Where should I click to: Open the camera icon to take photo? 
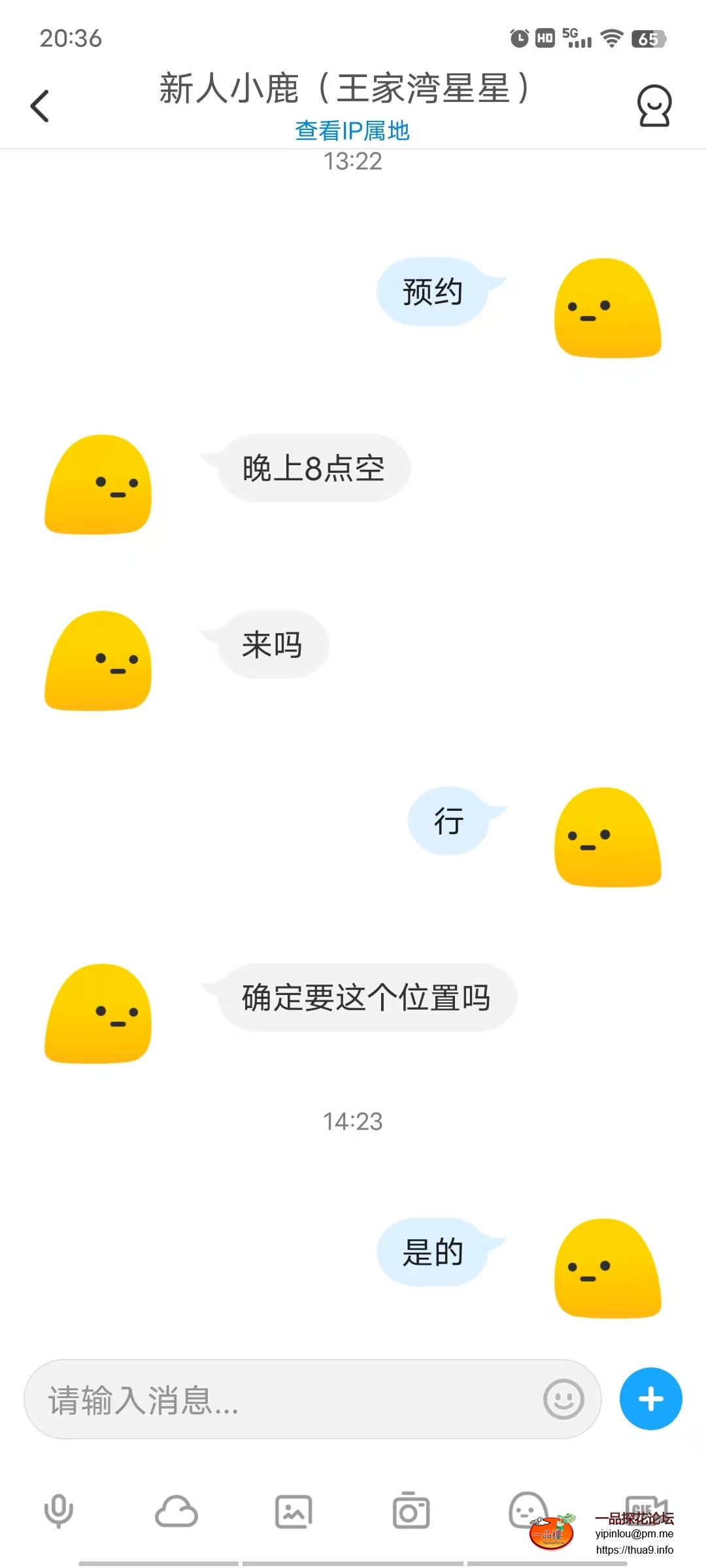pyautogui.click(x=411, y=1511)
